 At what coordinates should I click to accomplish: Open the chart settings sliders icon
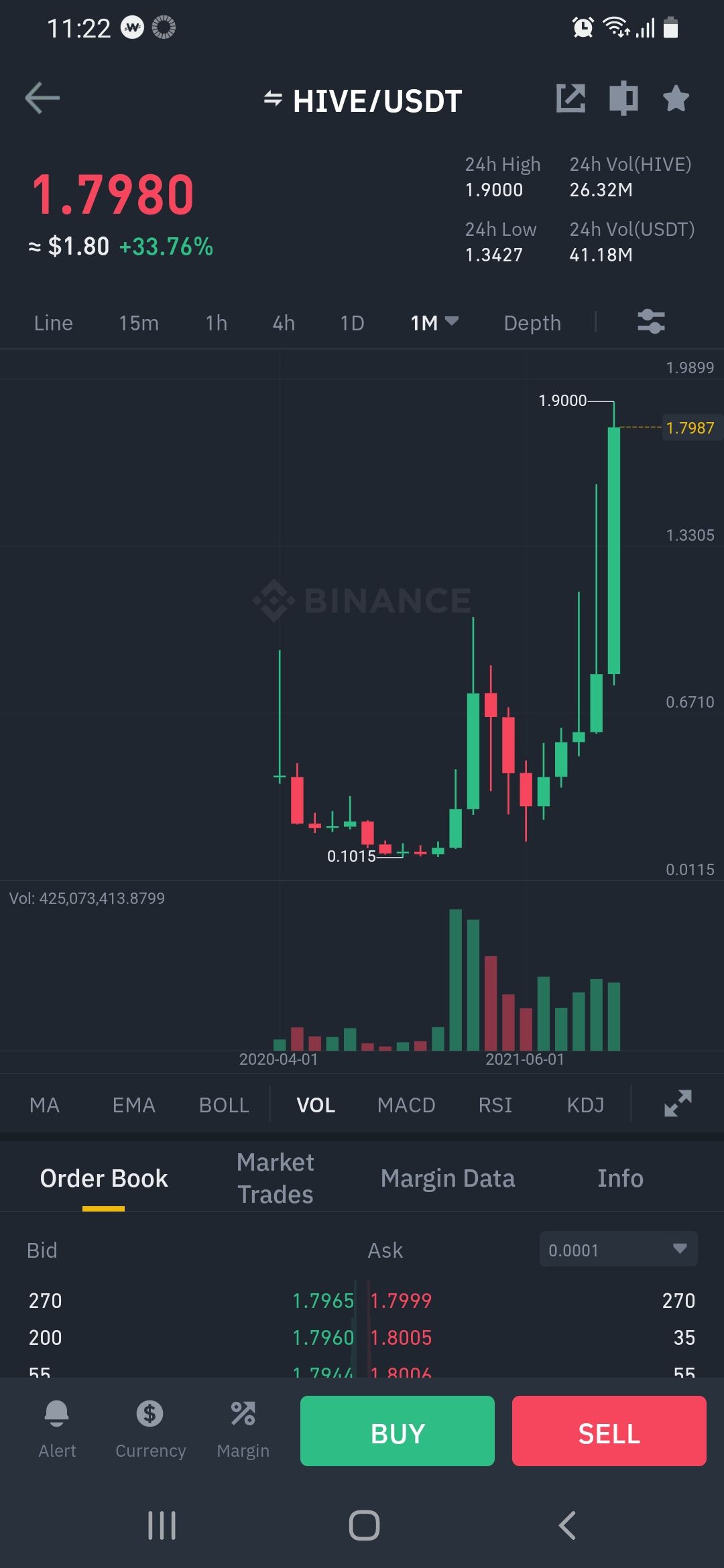[x=651, y=322]
